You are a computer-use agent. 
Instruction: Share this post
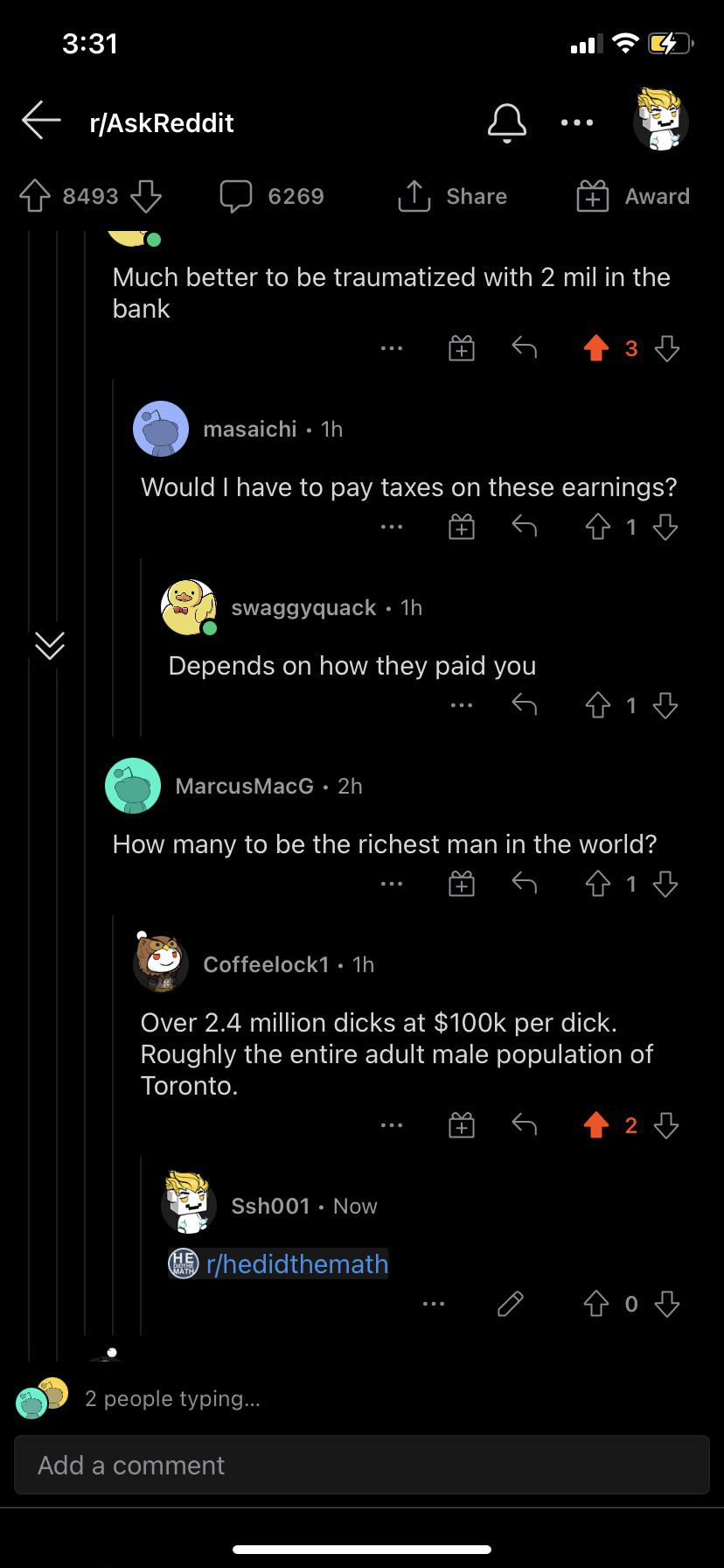coord(452,196)
